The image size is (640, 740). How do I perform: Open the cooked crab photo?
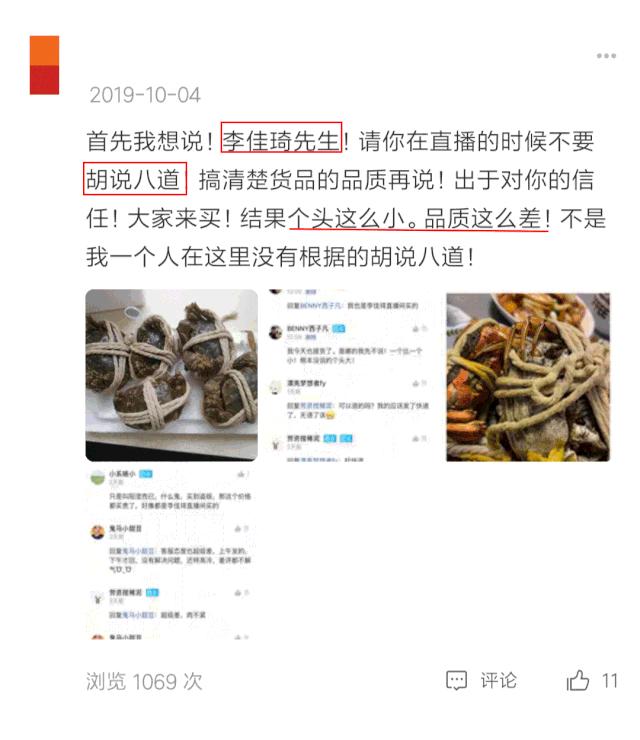pyautogui.click(x=527, y=376)
